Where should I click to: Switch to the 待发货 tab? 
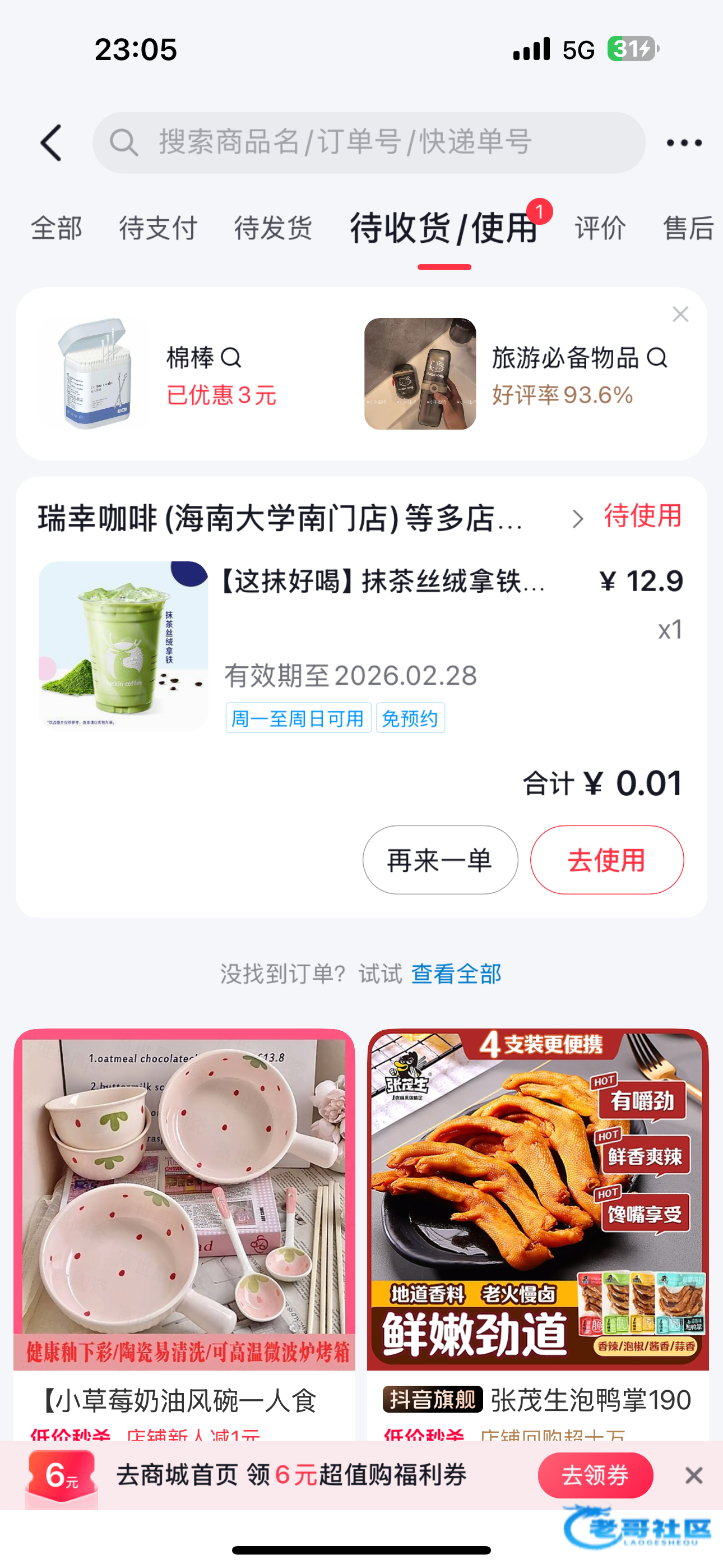(x=272, y=228)
